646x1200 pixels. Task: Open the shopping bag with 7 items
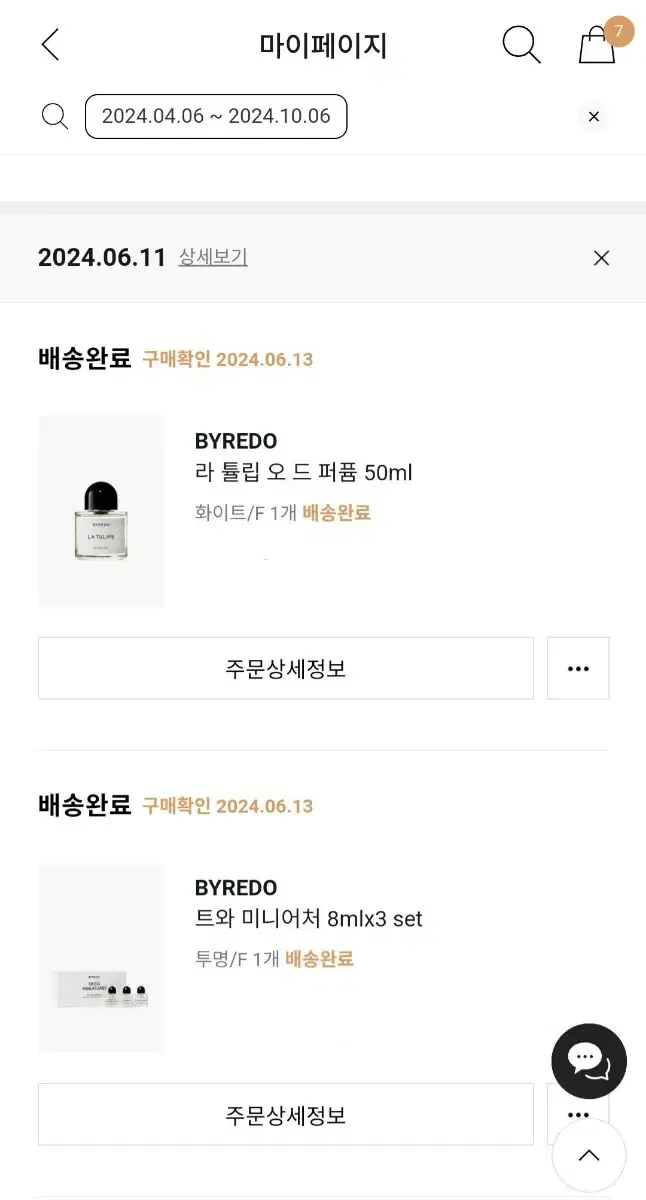[598, 44]
